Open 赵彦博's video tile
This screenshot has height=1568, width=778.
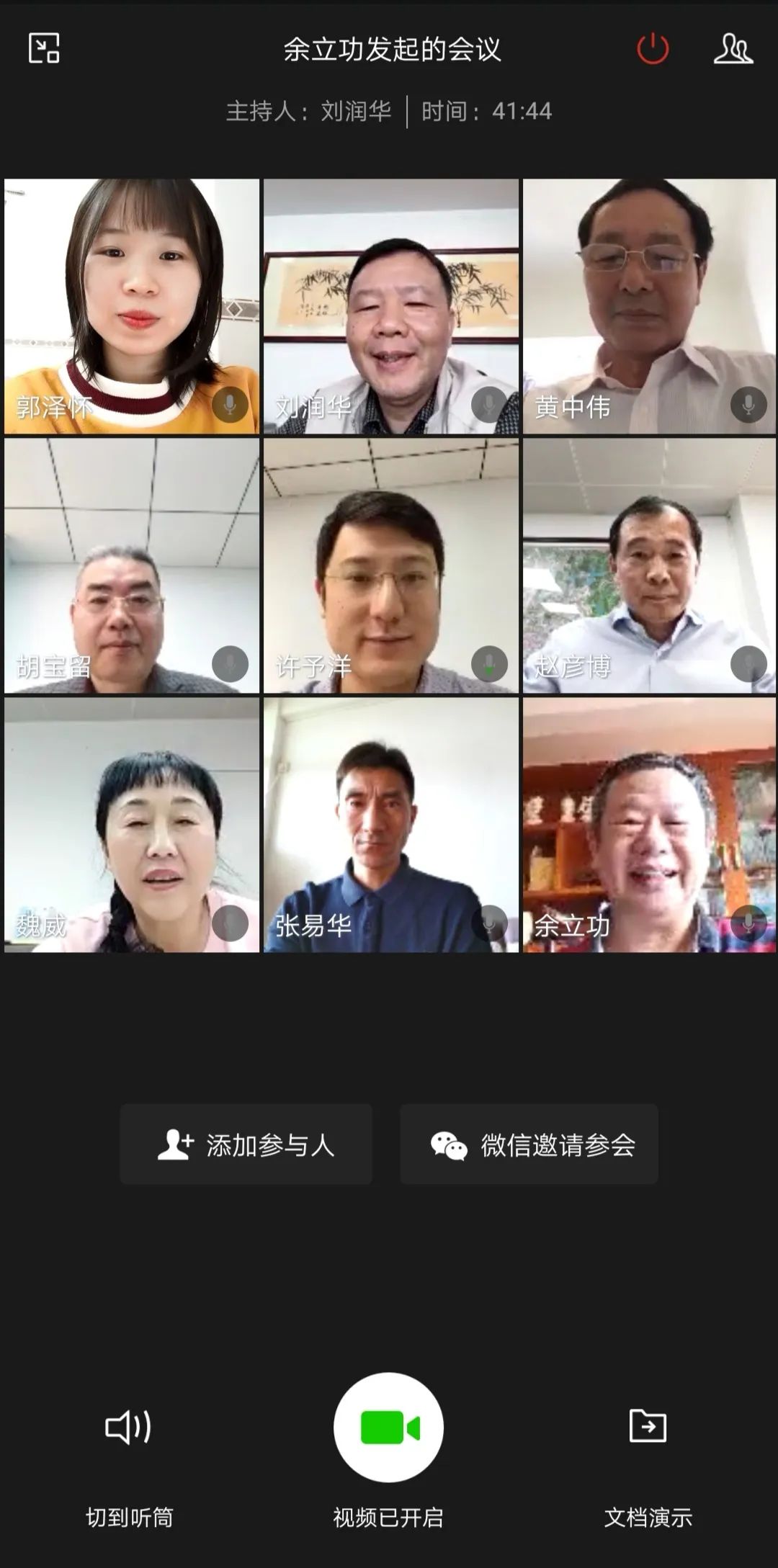point(649,565)
